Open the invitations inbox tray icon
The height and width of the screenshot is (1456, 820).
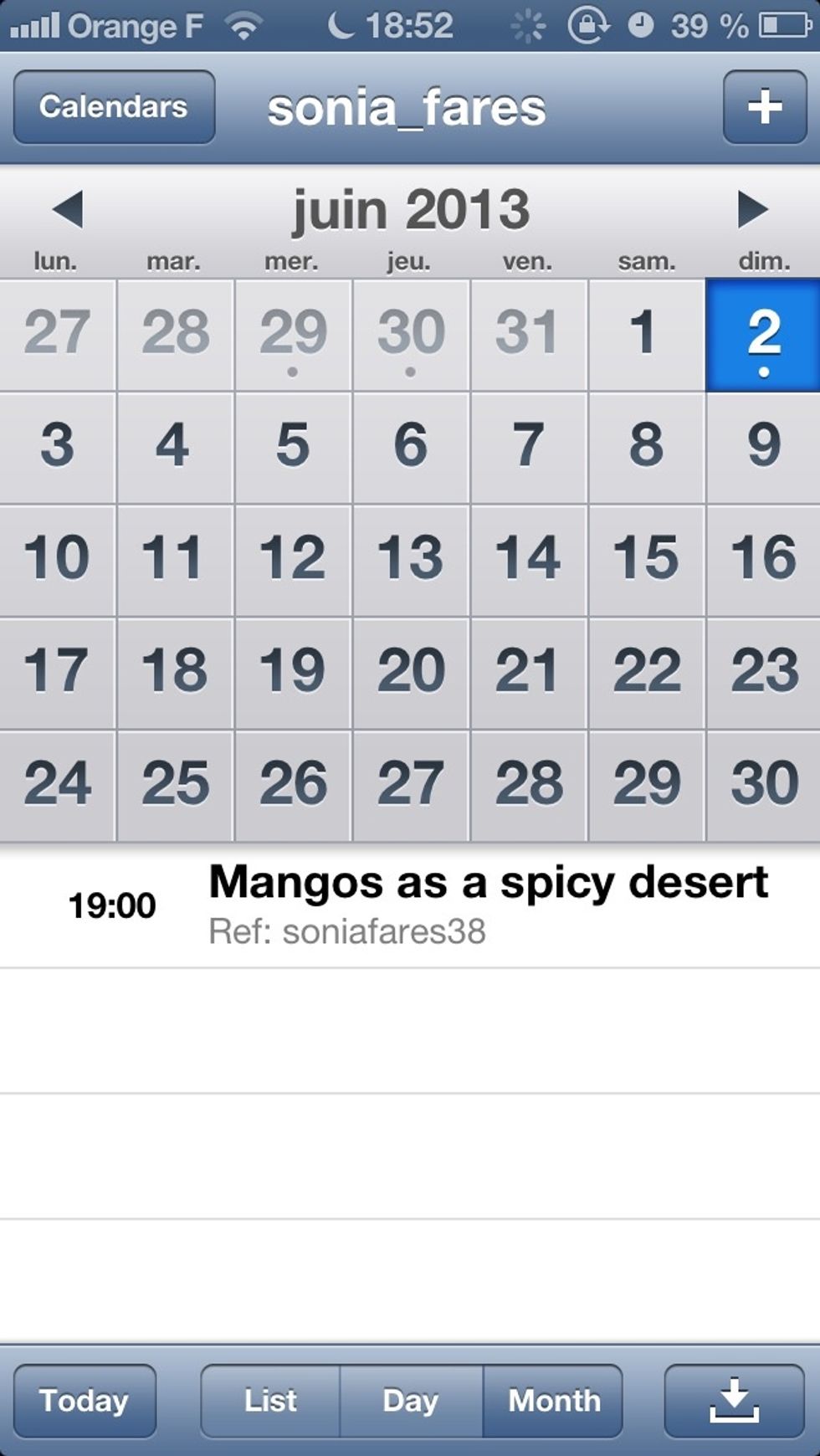pyautogui.click(x=735, y=1401)
